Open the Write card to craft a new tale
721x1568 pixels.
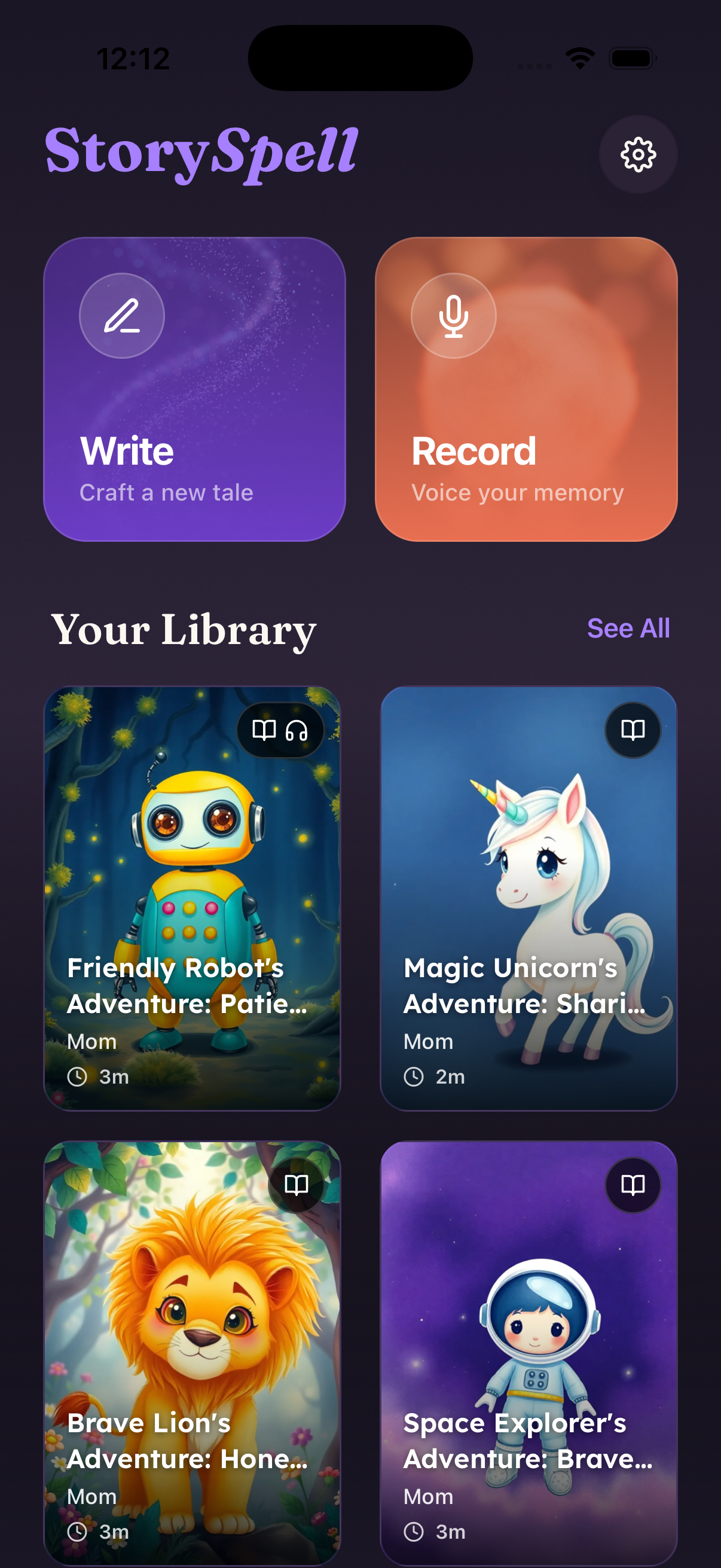click(193, 388)
